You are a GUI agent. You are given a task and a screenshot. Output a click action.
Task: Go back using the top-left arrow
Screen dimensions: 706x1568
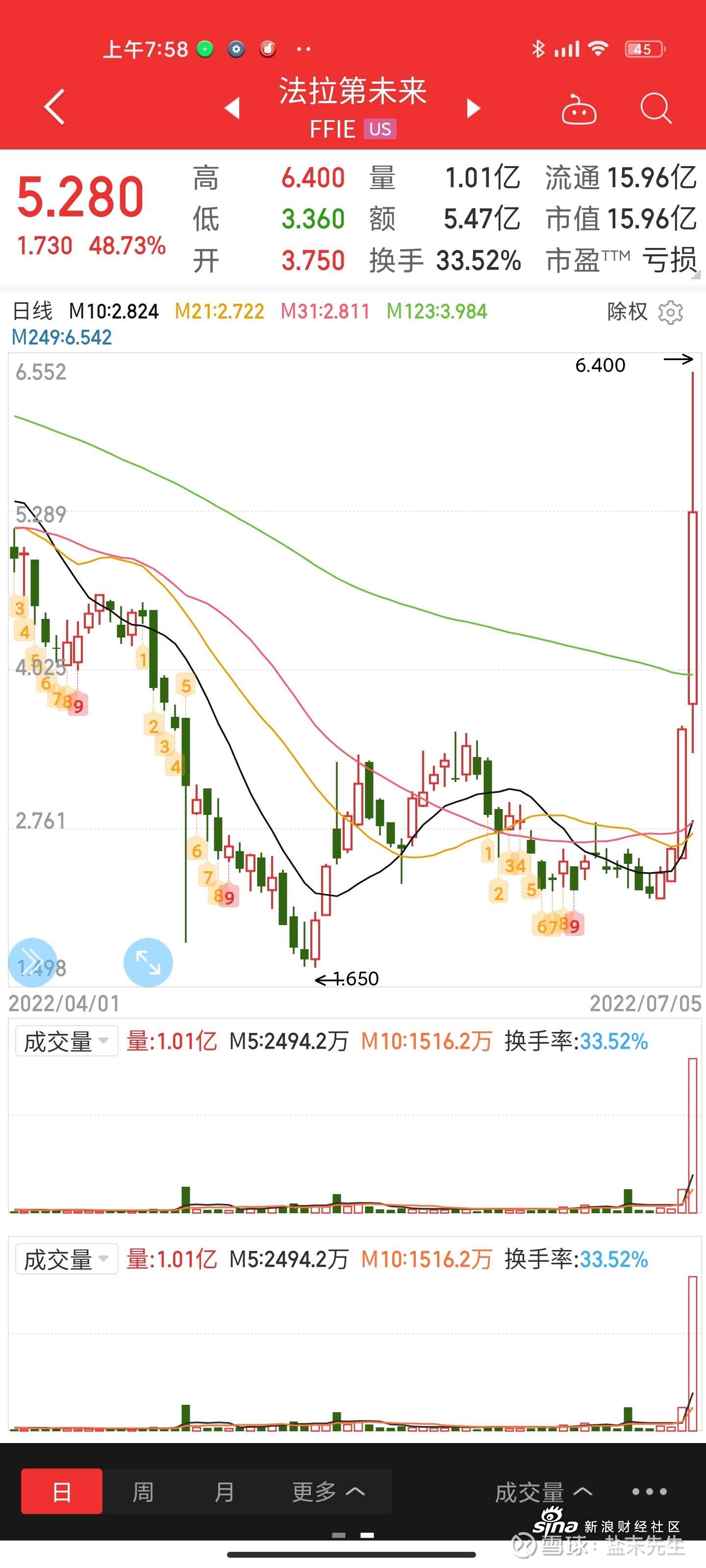click(55, 107)
